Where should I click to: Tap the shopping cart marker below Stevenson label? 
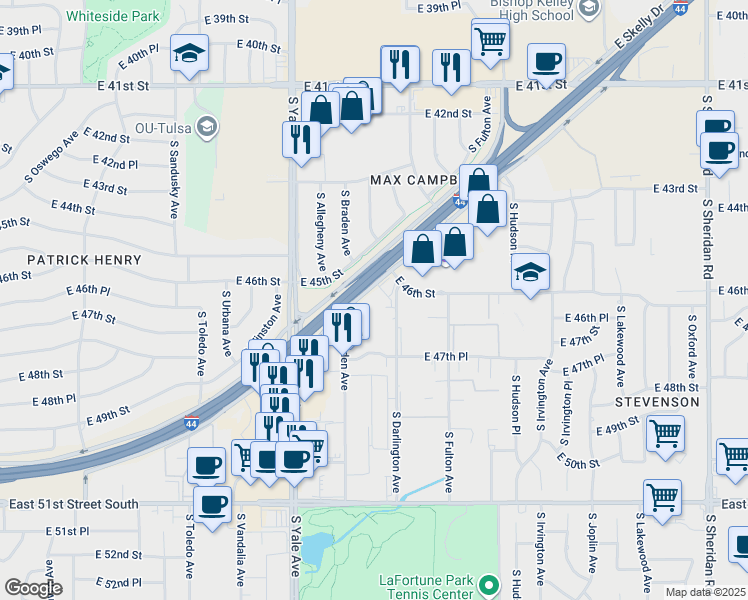pos(665,435)
